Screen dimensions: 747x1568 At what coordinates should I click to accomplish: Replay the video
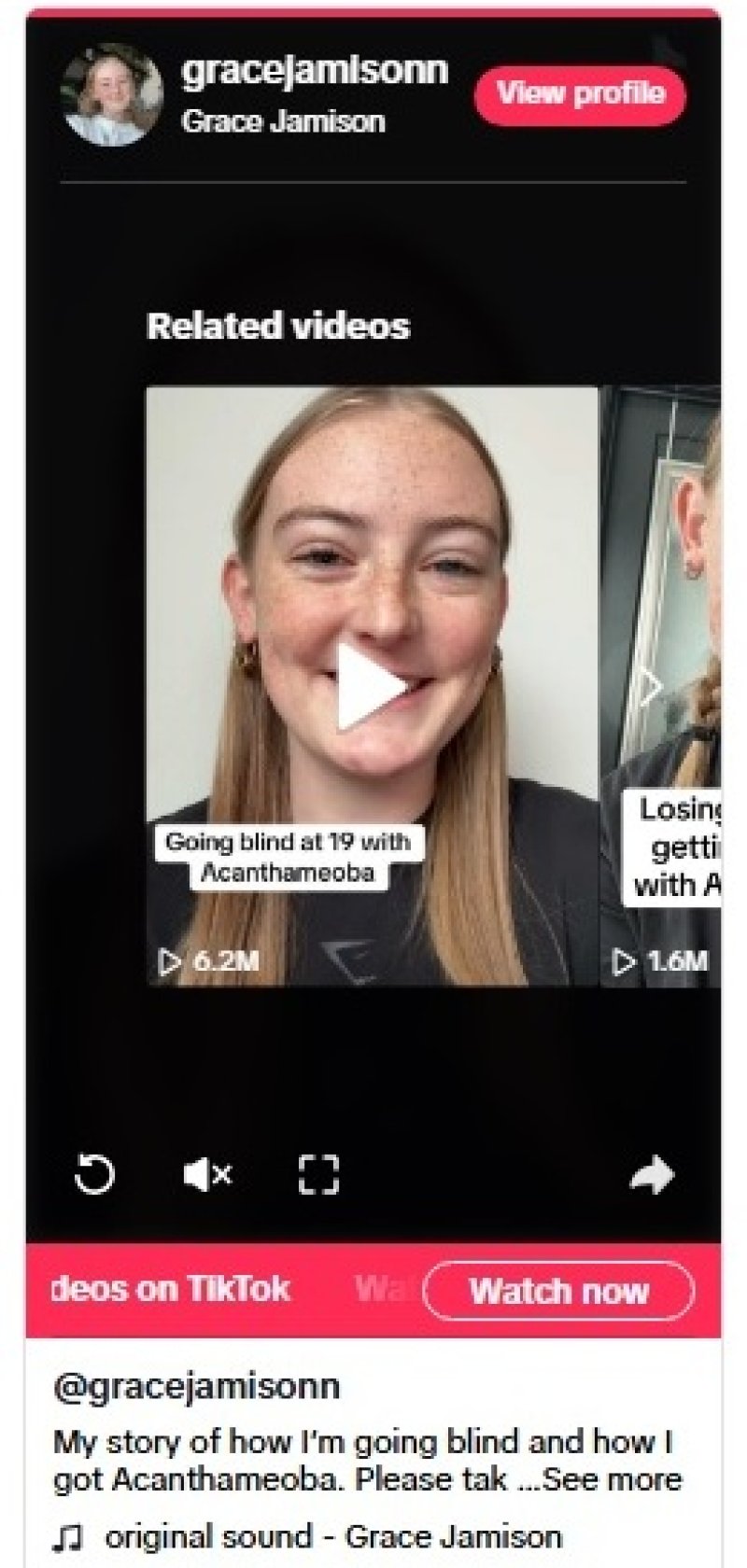pyautogui.click(x=94, y=1174)
